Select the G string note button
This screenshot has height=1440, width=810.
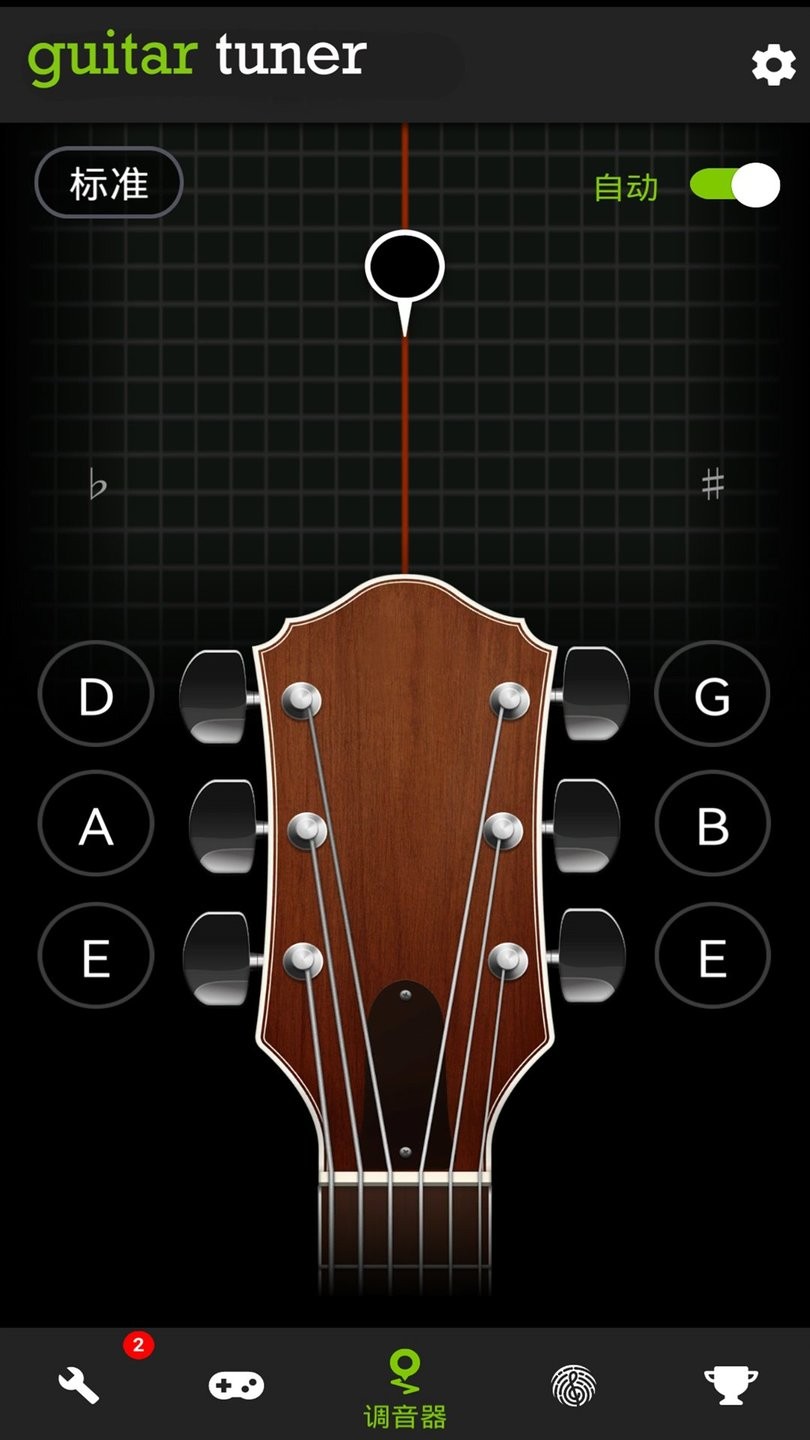(712, 694)
